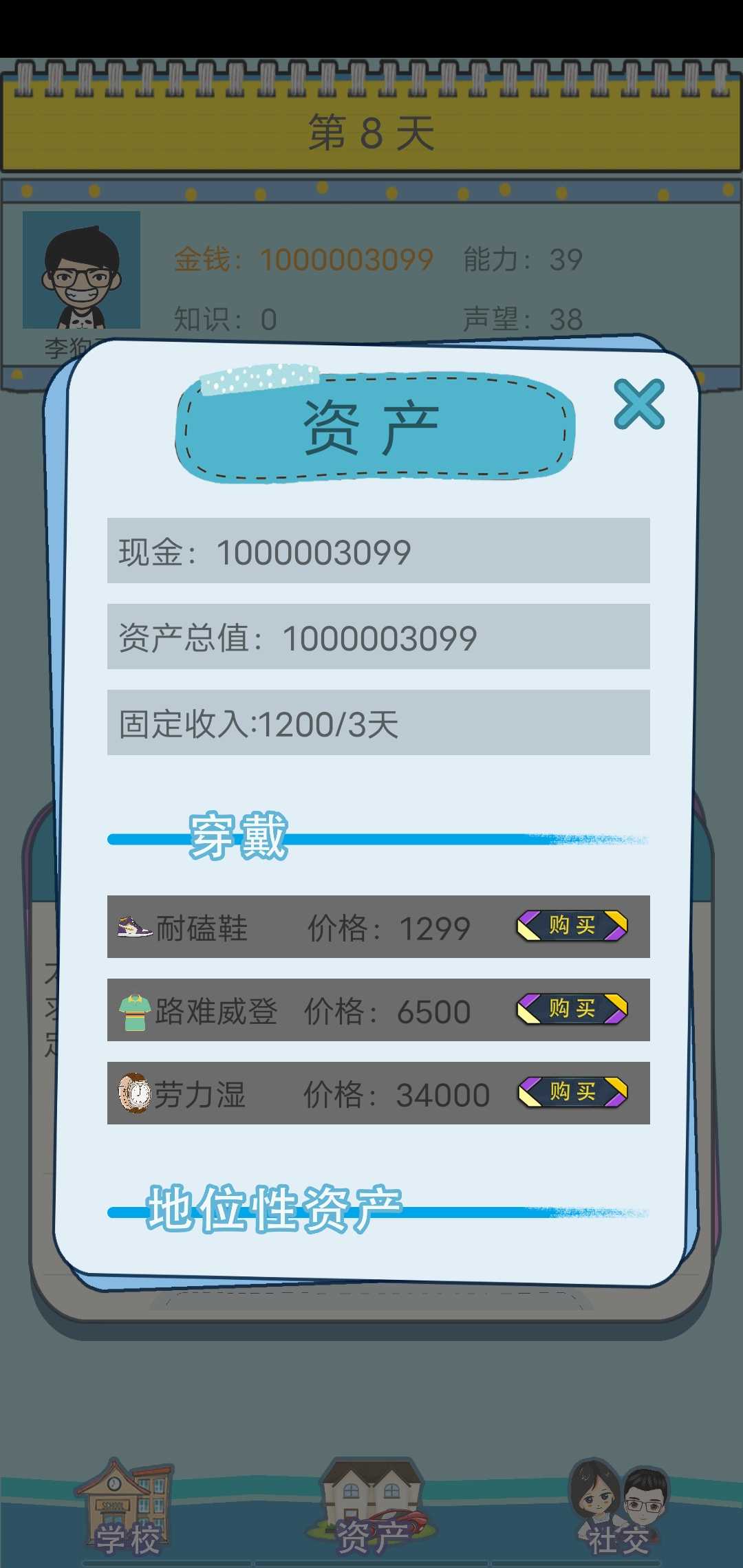The image size is (743, 1568).
Task: Select the 现金 cash field
Action: 378,550
